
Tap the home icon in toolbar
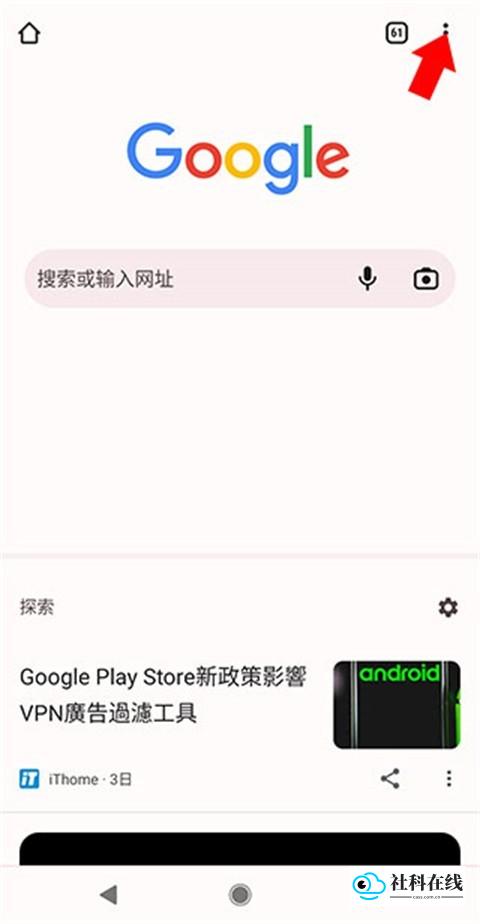pos(29,33)
